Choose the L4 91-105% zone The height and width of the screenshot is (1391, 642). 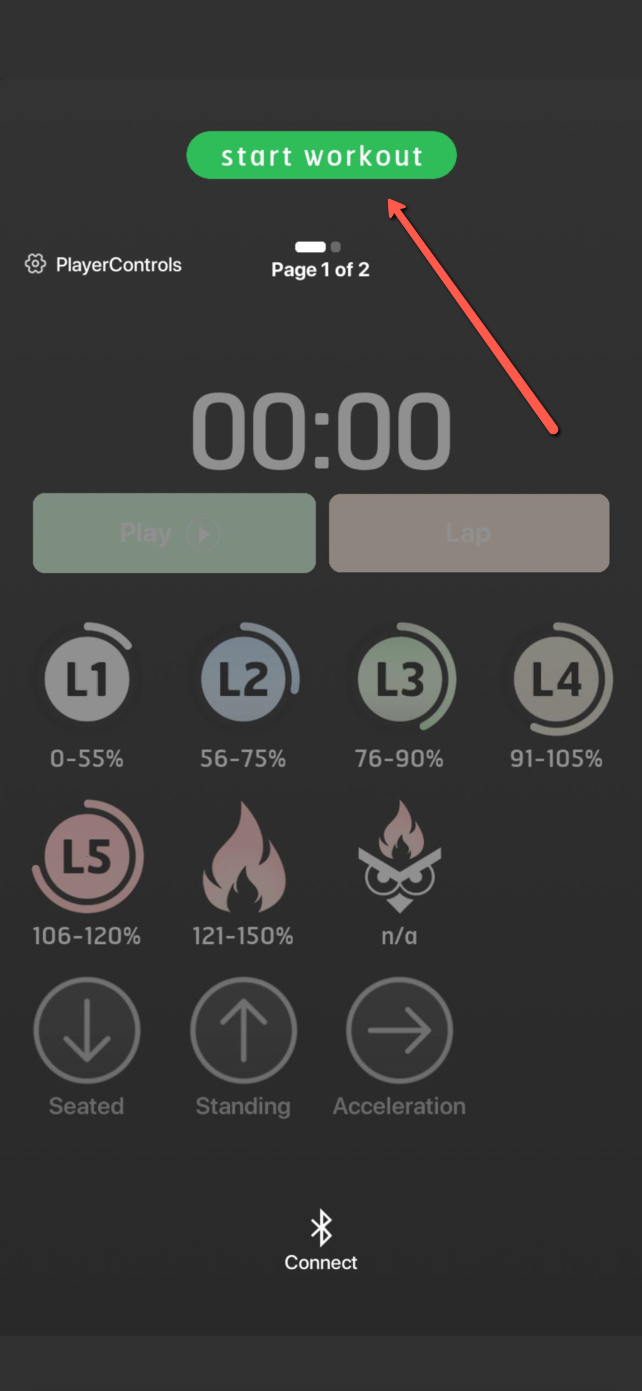pos(556,681)
